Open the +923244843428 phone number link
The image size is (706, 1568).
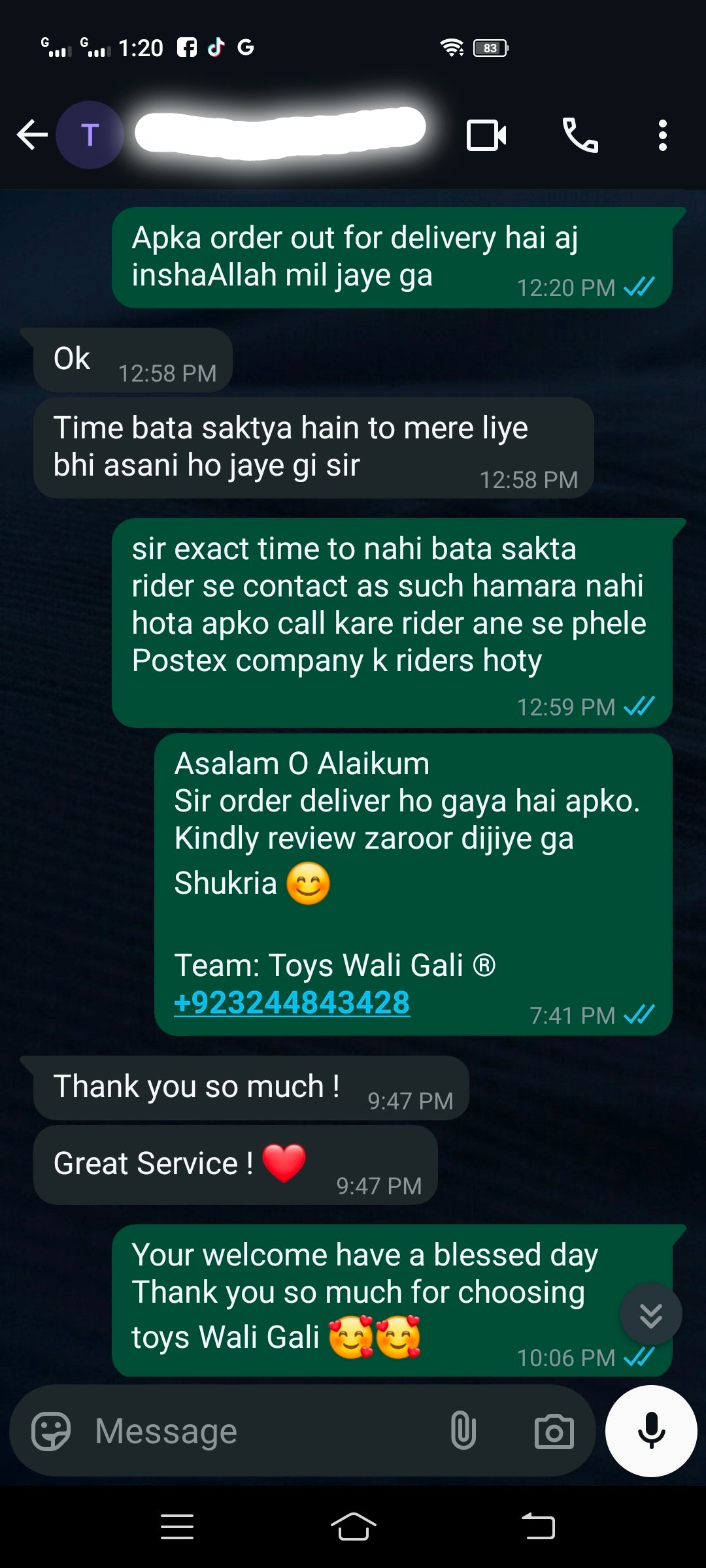tap(292, 1002)
